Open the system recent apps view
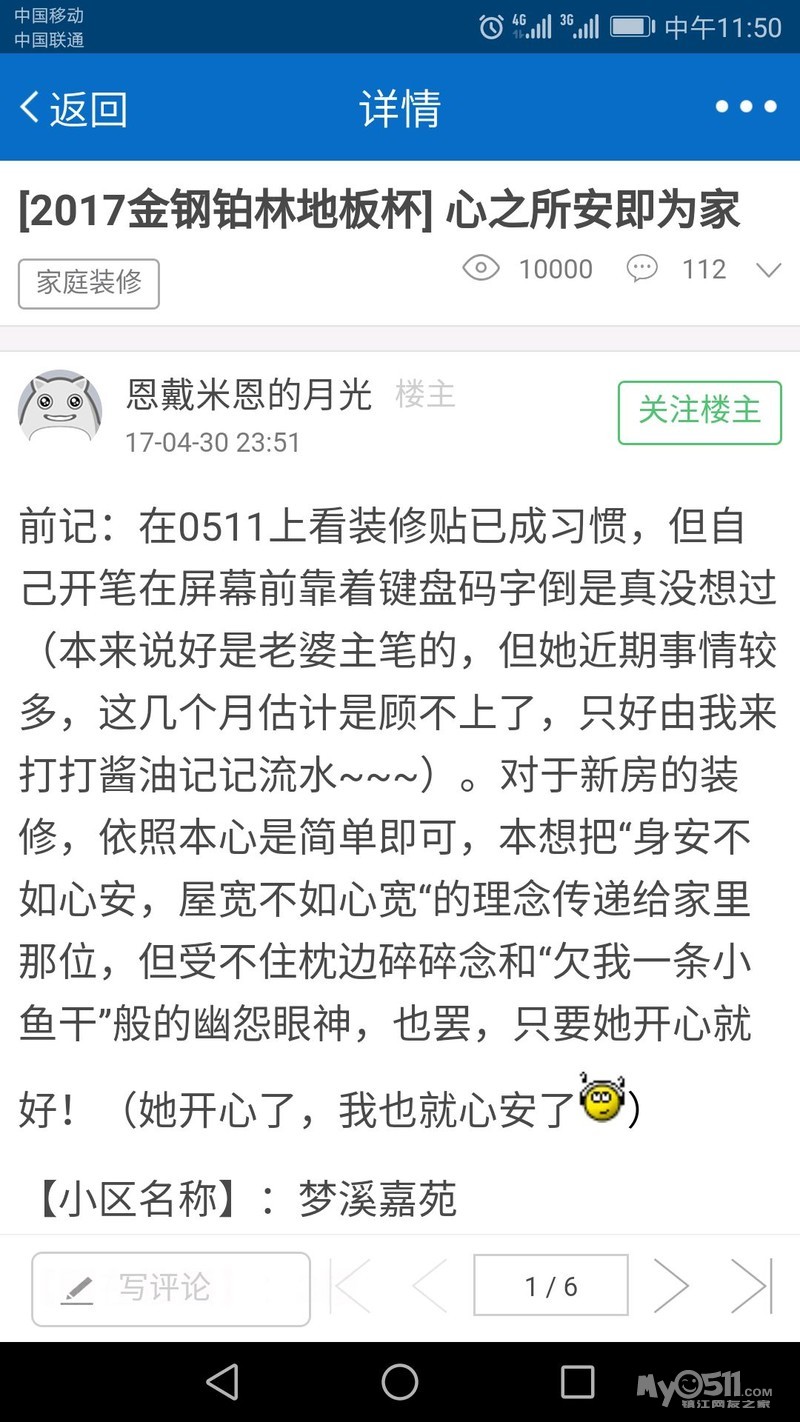 pos(577,1382)
